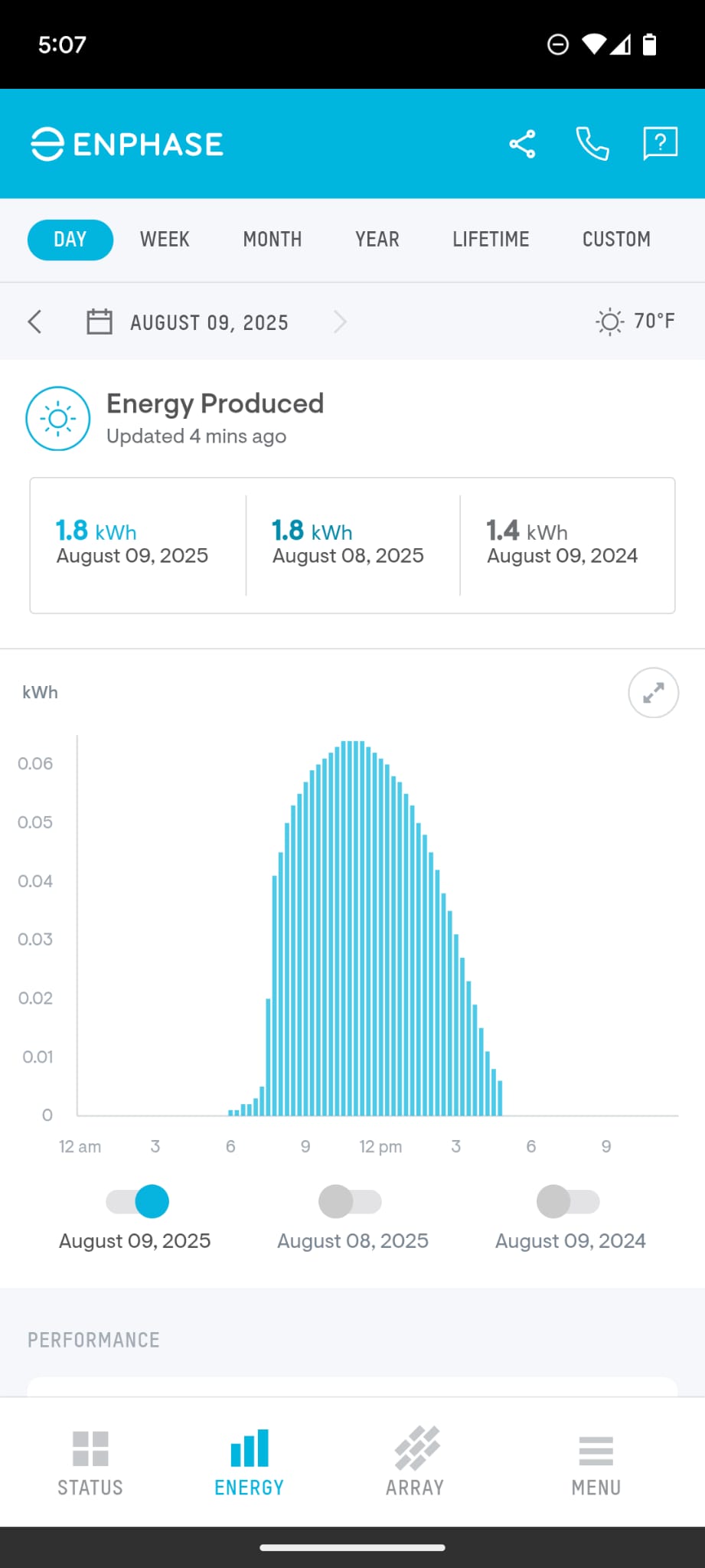Open the Status tab
705x1568 pixels.
[x=90, y=1463]
